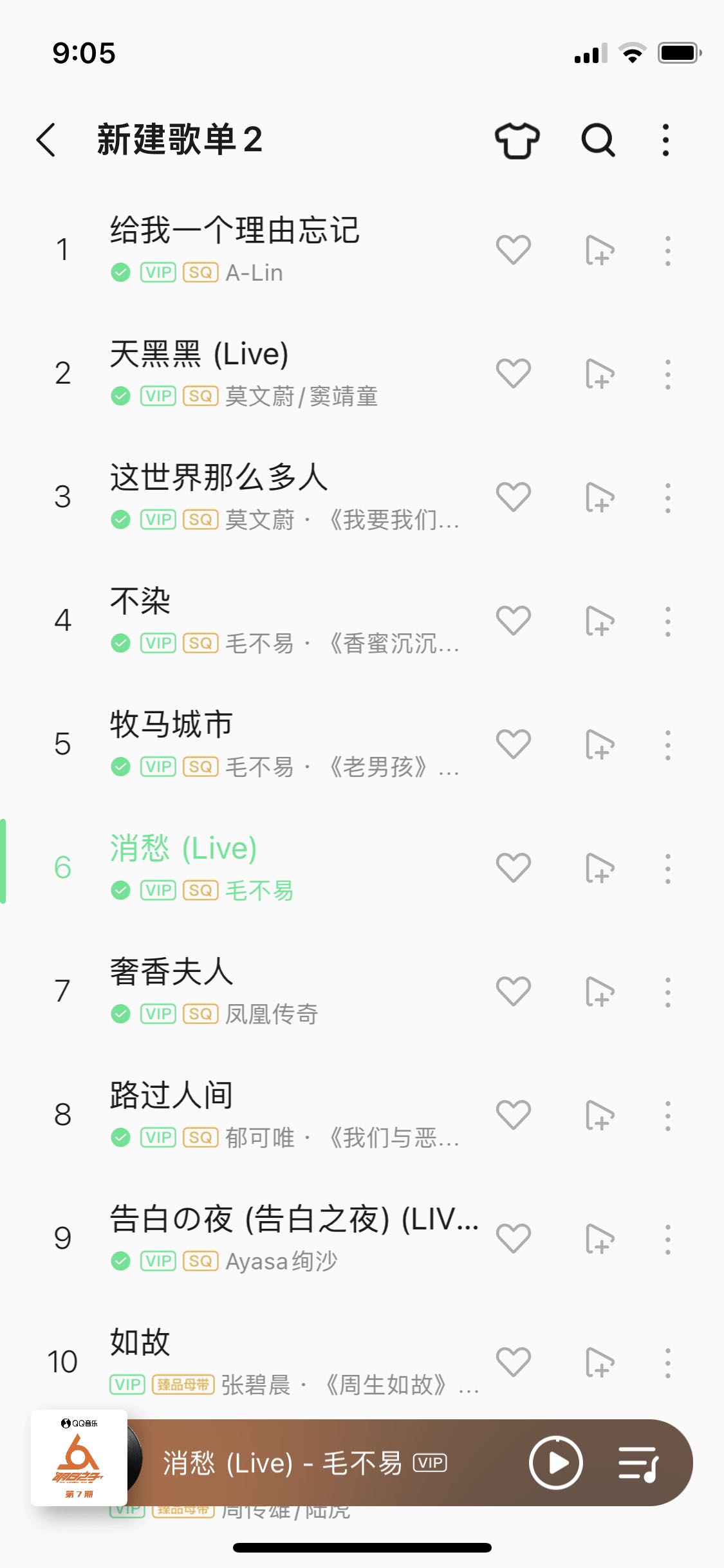
Task: Search within this playlist
Action: click(x=598, y=140)
